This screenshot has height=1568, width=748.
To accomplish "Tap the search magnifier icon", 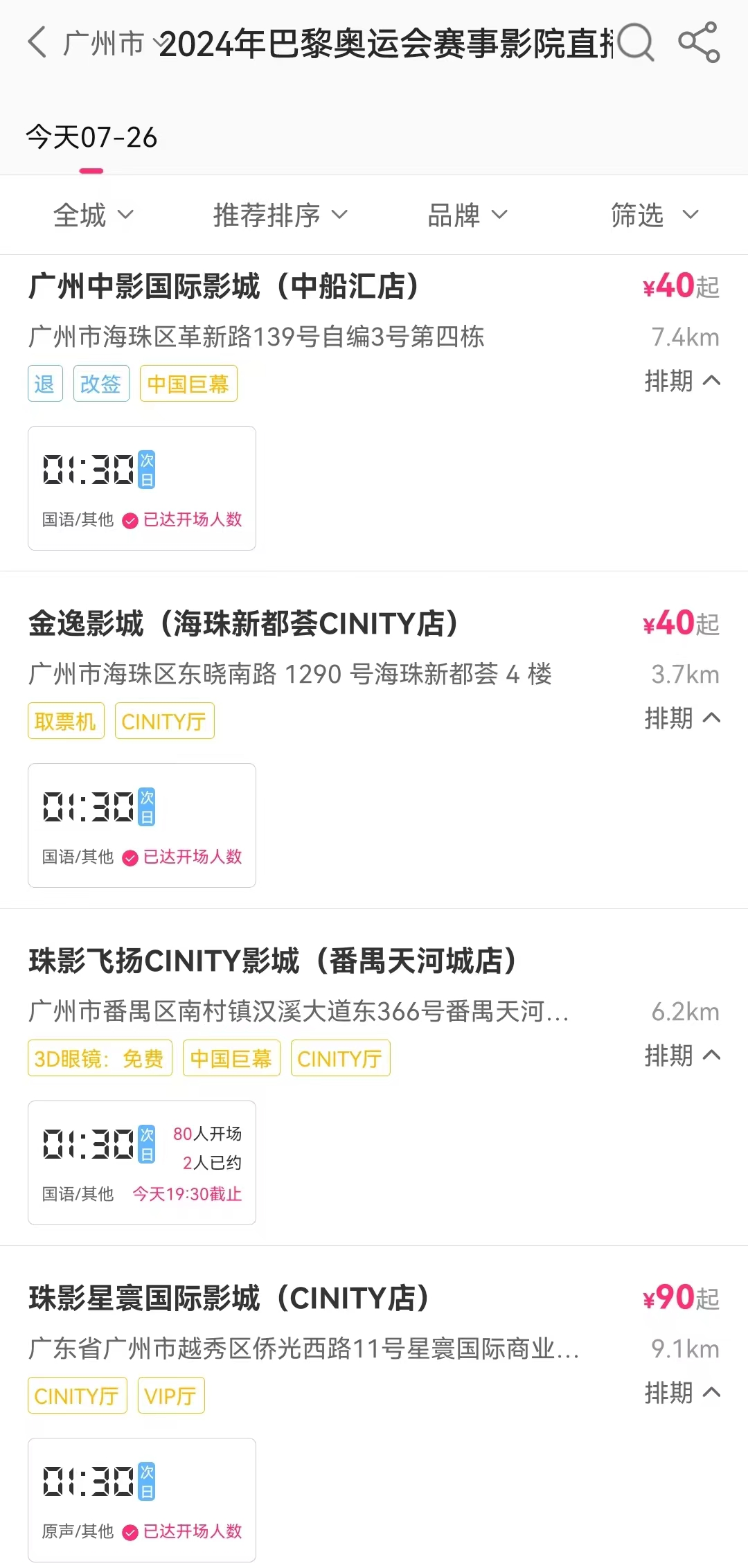I will tap(636, 43).
